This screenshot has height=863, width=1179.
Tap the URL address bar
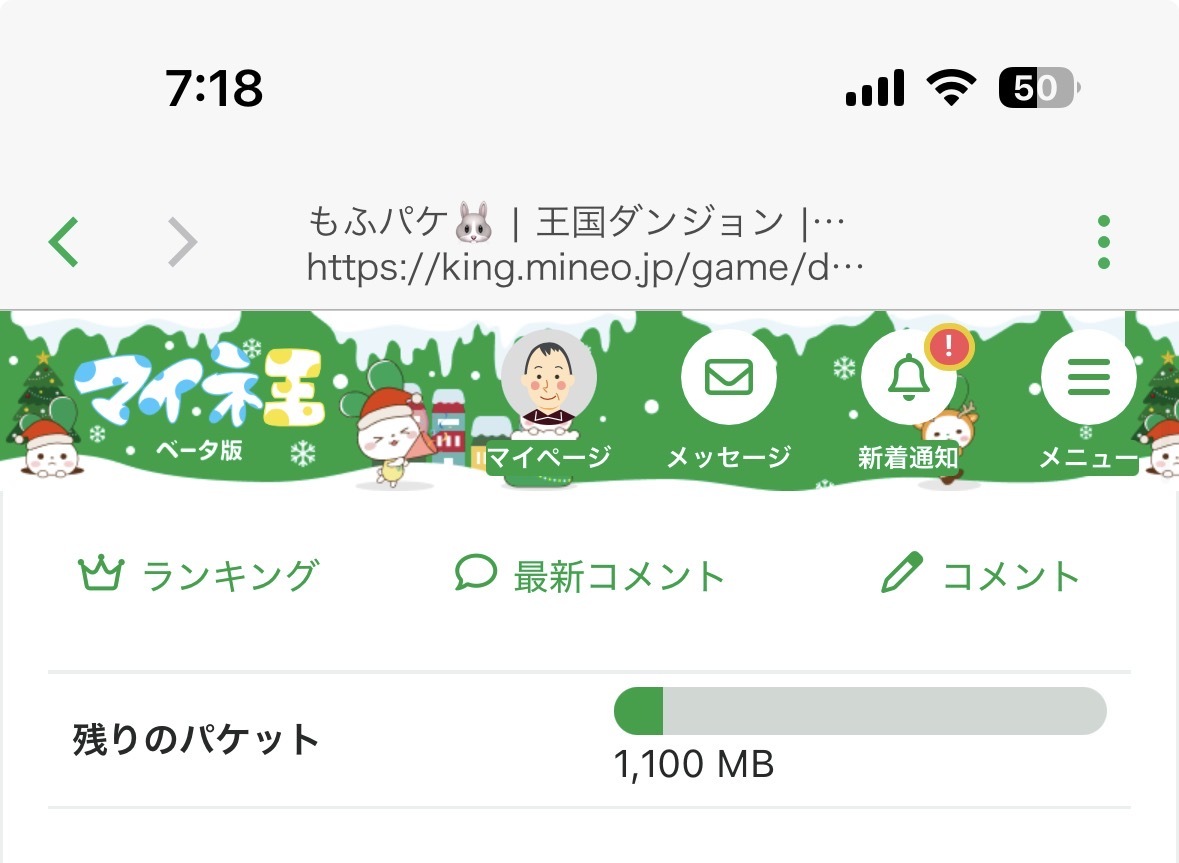pyautogui.click(x=585, y=244)
